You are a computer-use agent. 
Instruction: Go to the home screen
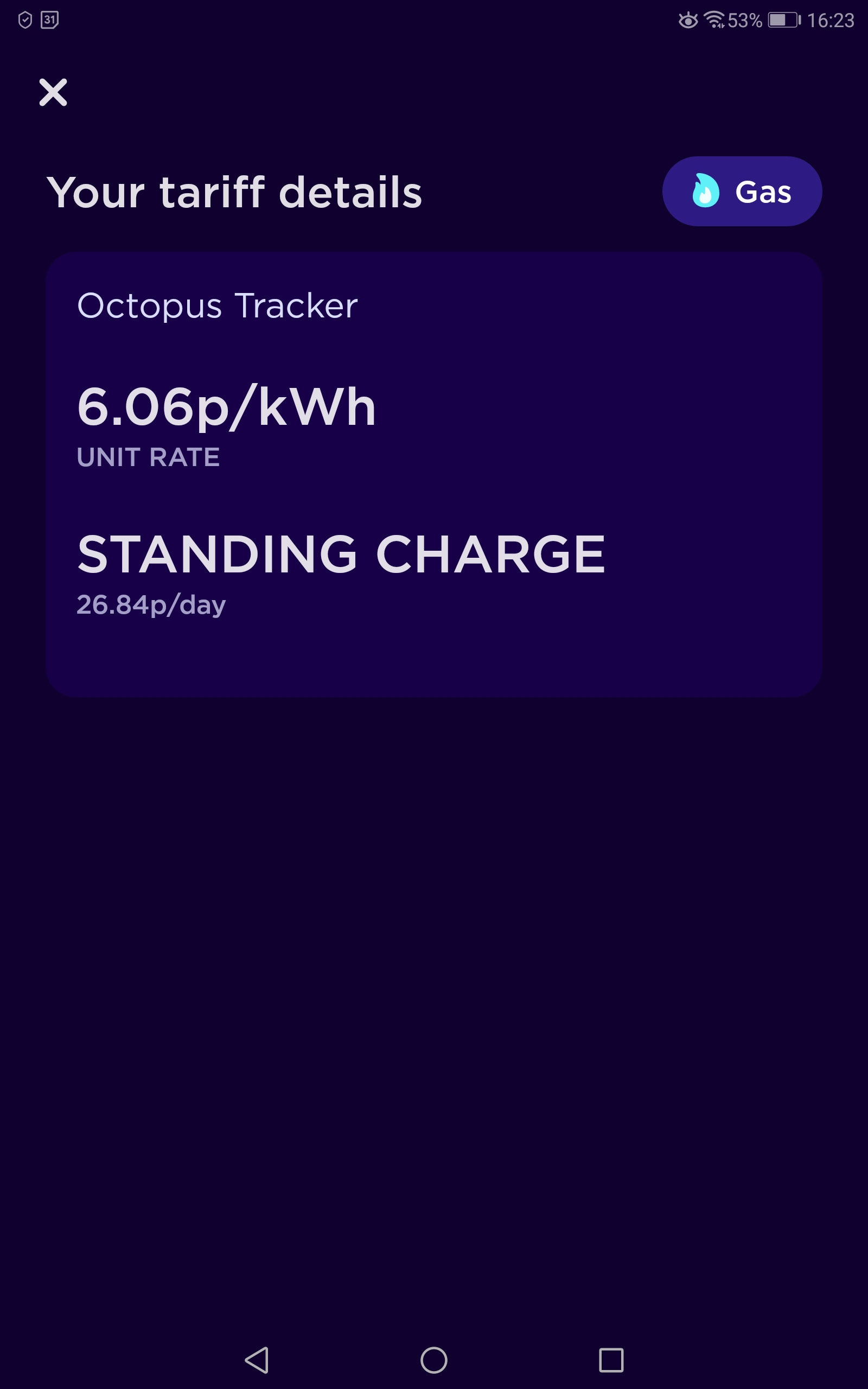click(x=434, y=1360)
